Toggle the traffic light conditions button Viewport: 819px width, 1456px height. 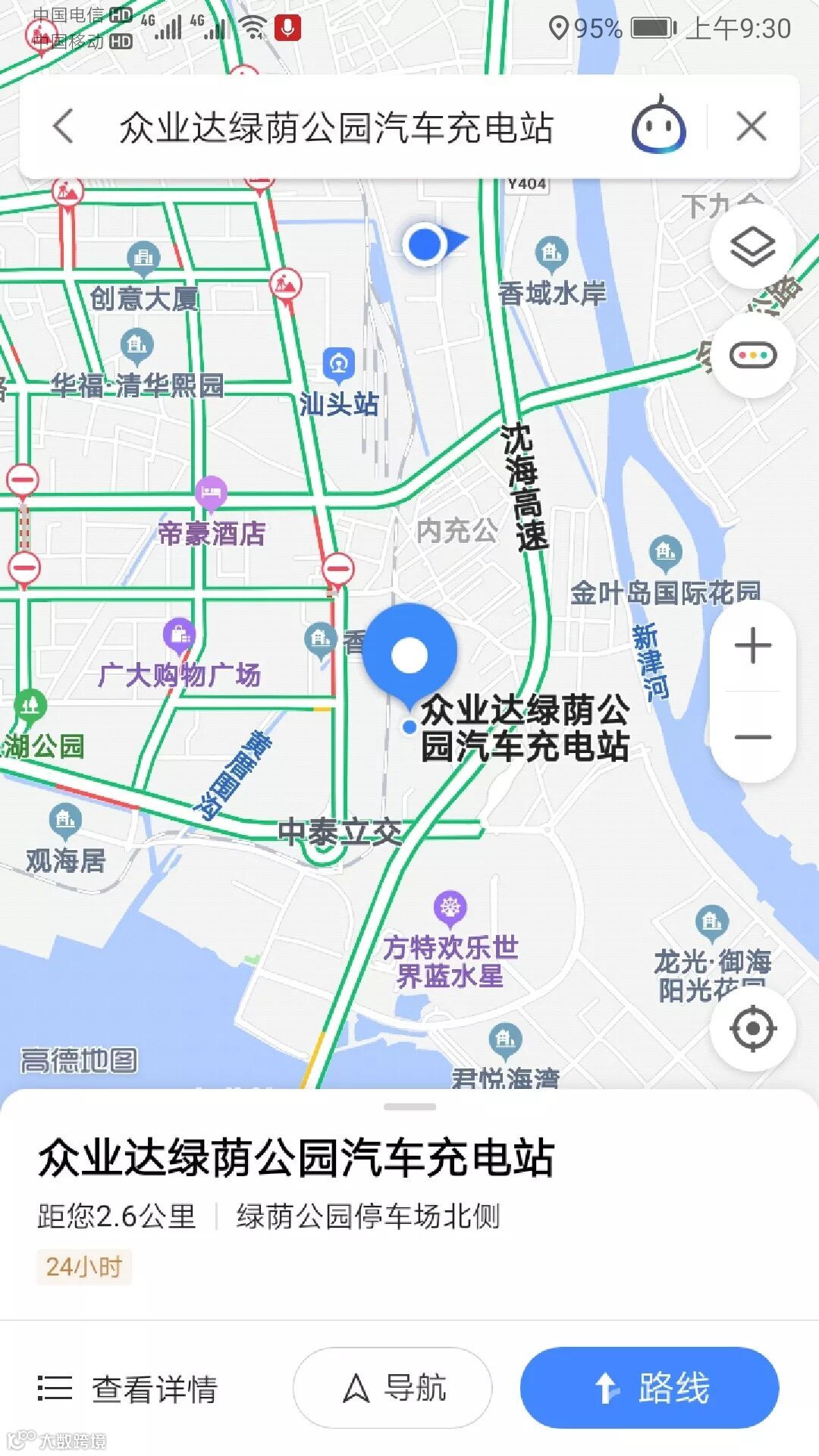[x=752, y=355]
